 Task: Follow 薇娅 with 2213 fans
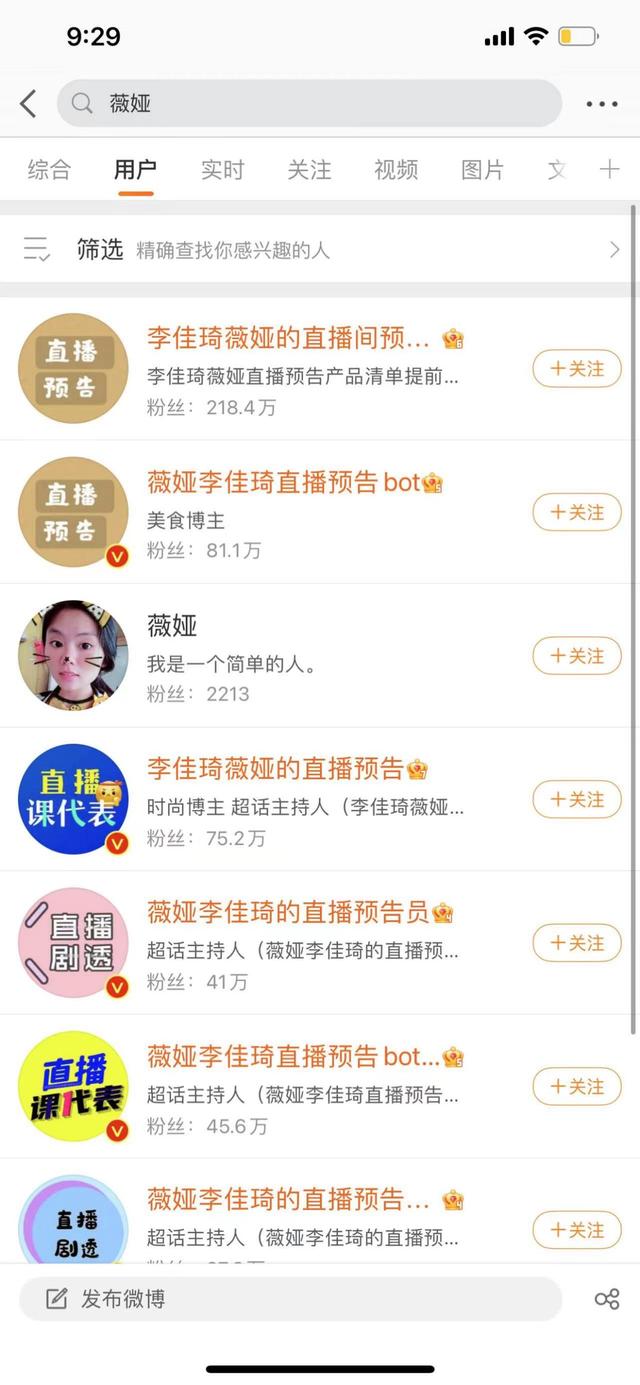tap(577, 656)
